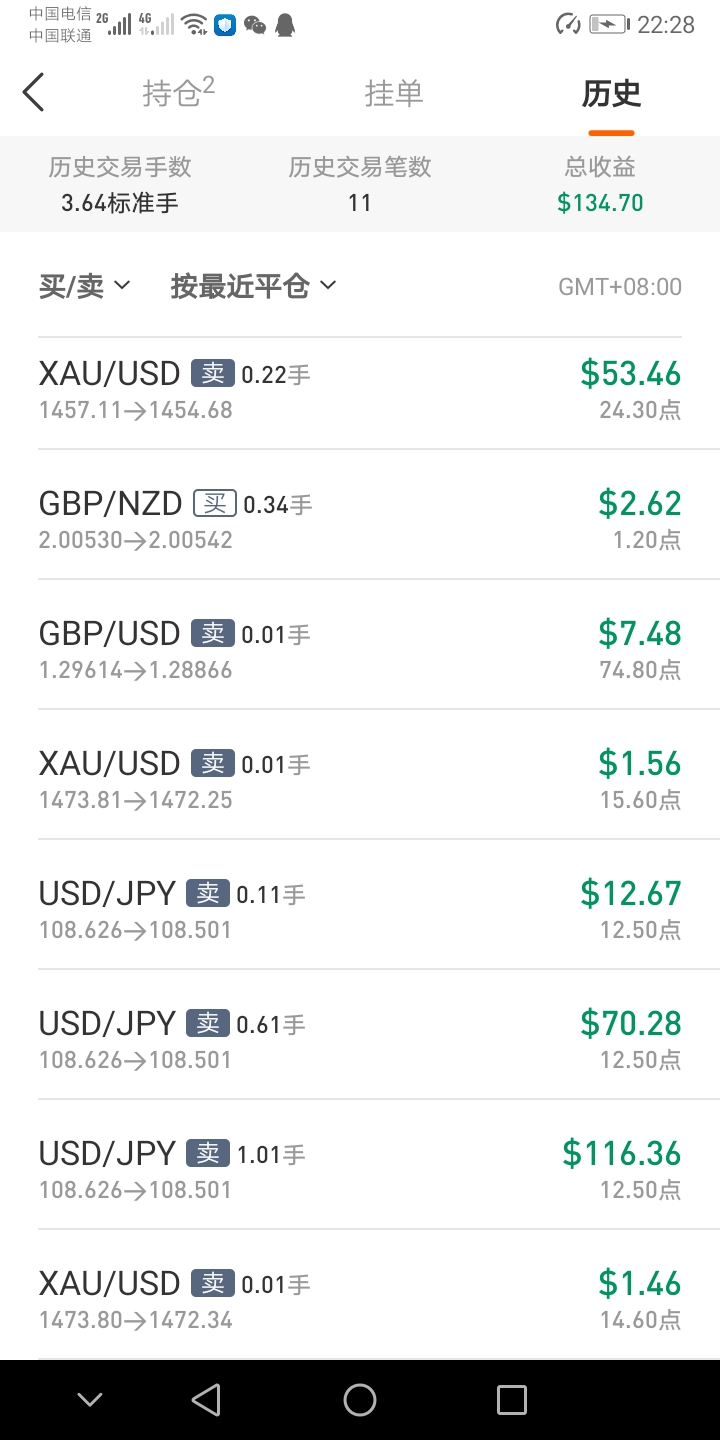The height and width of the screenshot is (1440, 720).
Task: Select the 历史 tab
Action: pos(611,93)
